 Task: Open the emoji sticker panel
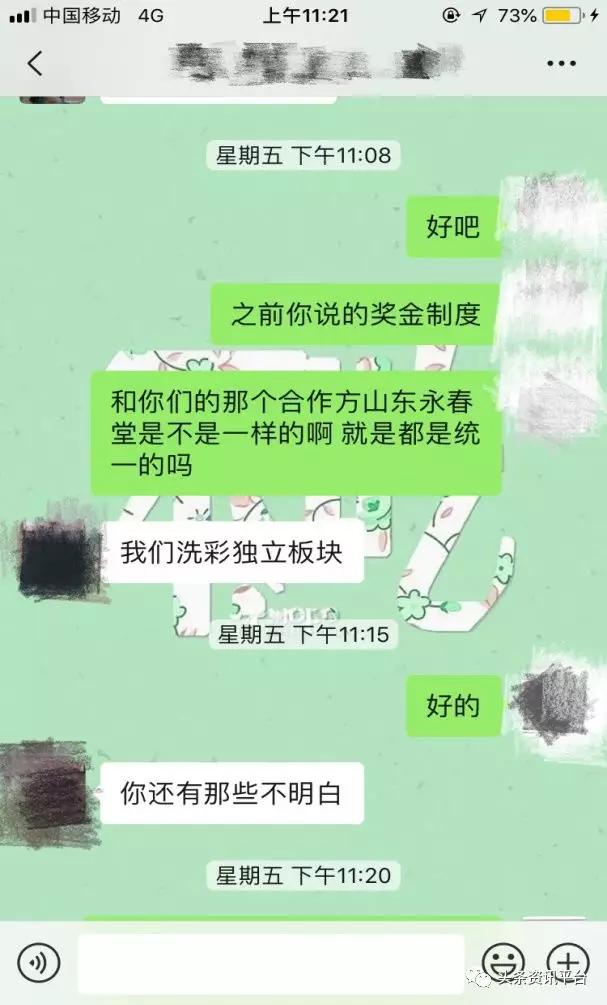coord(503,963)
